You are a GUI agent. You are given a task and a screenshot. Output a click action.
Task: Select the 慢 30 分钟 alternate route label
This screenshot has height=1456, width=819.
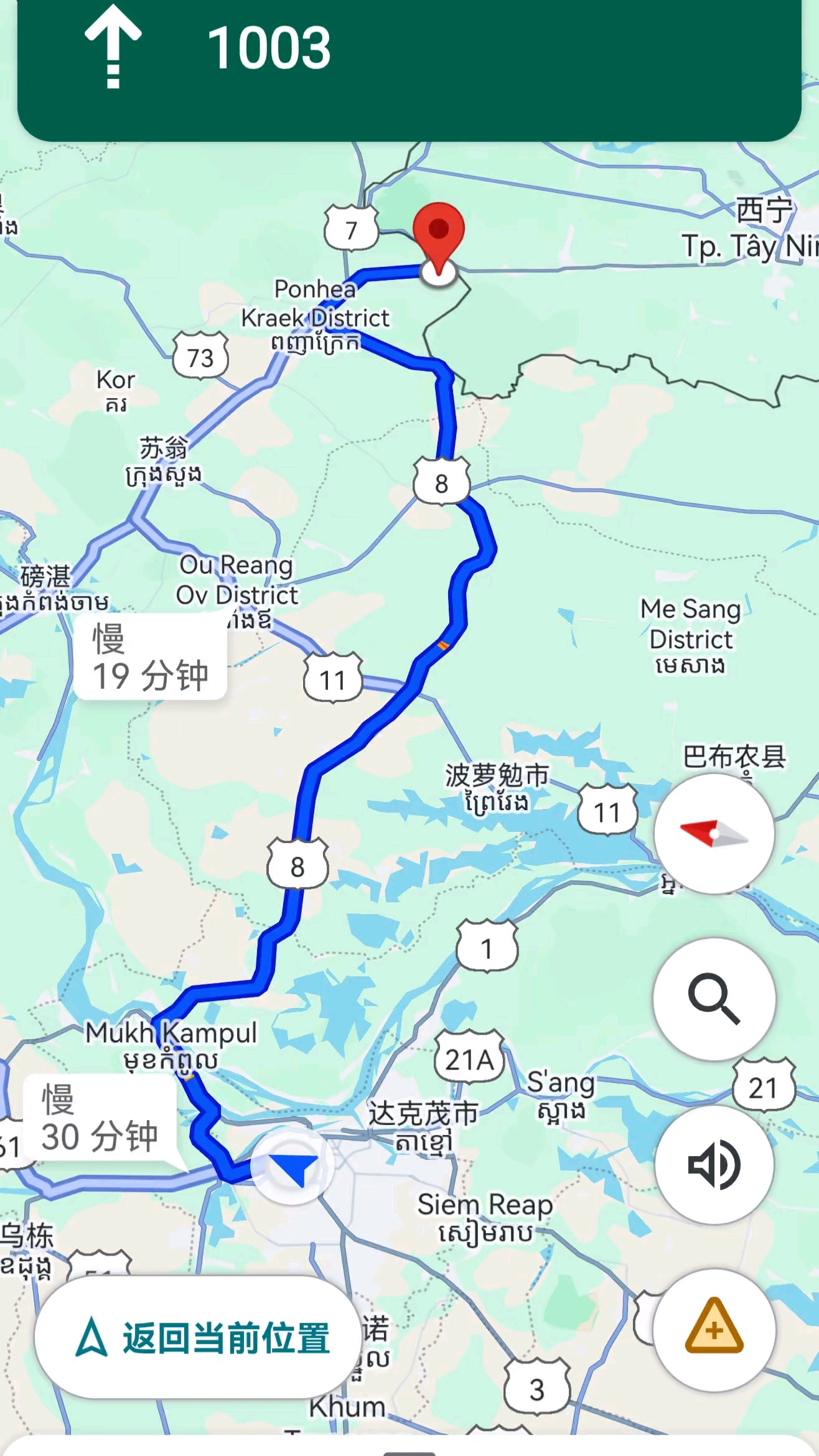coord(100,1118)
